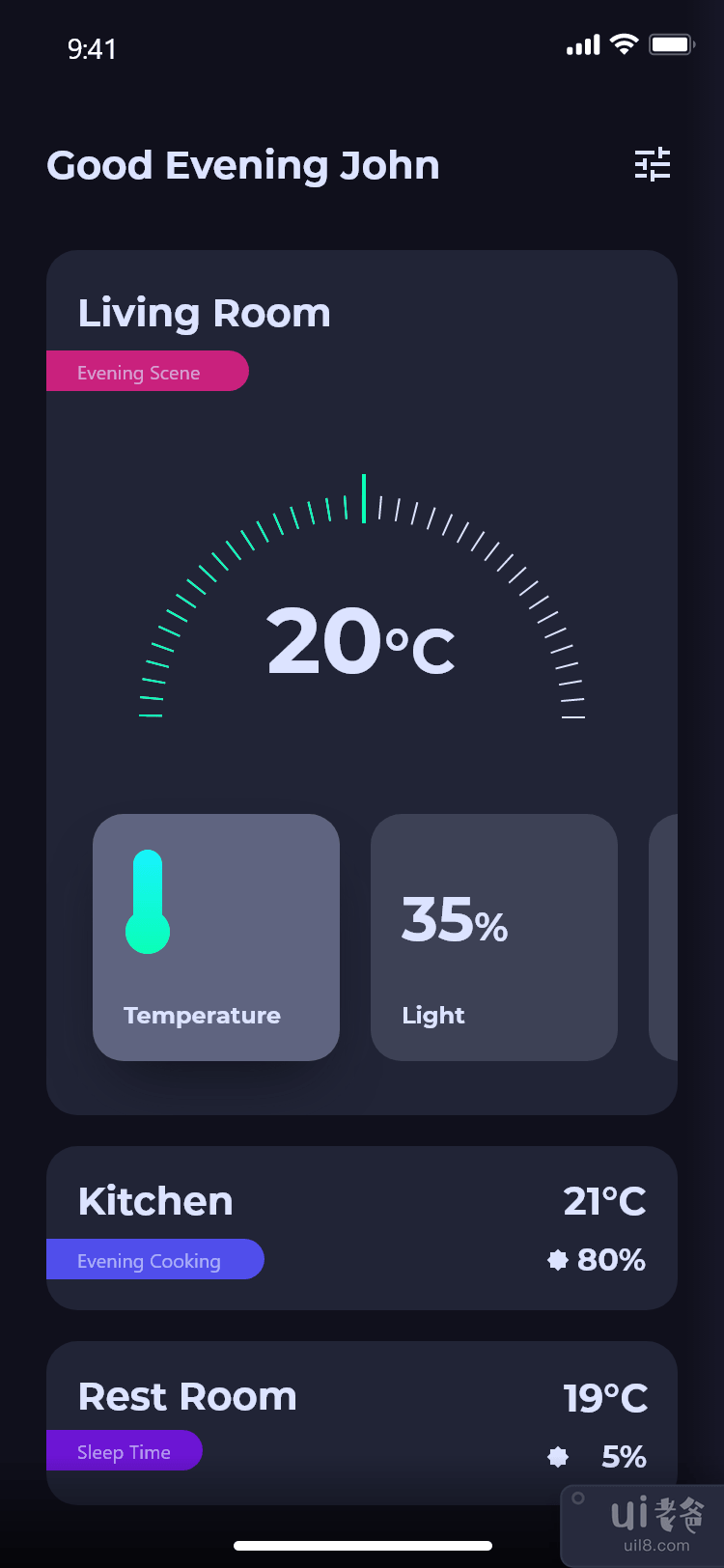Open the Light 35% tile

(x=493, y=937)
